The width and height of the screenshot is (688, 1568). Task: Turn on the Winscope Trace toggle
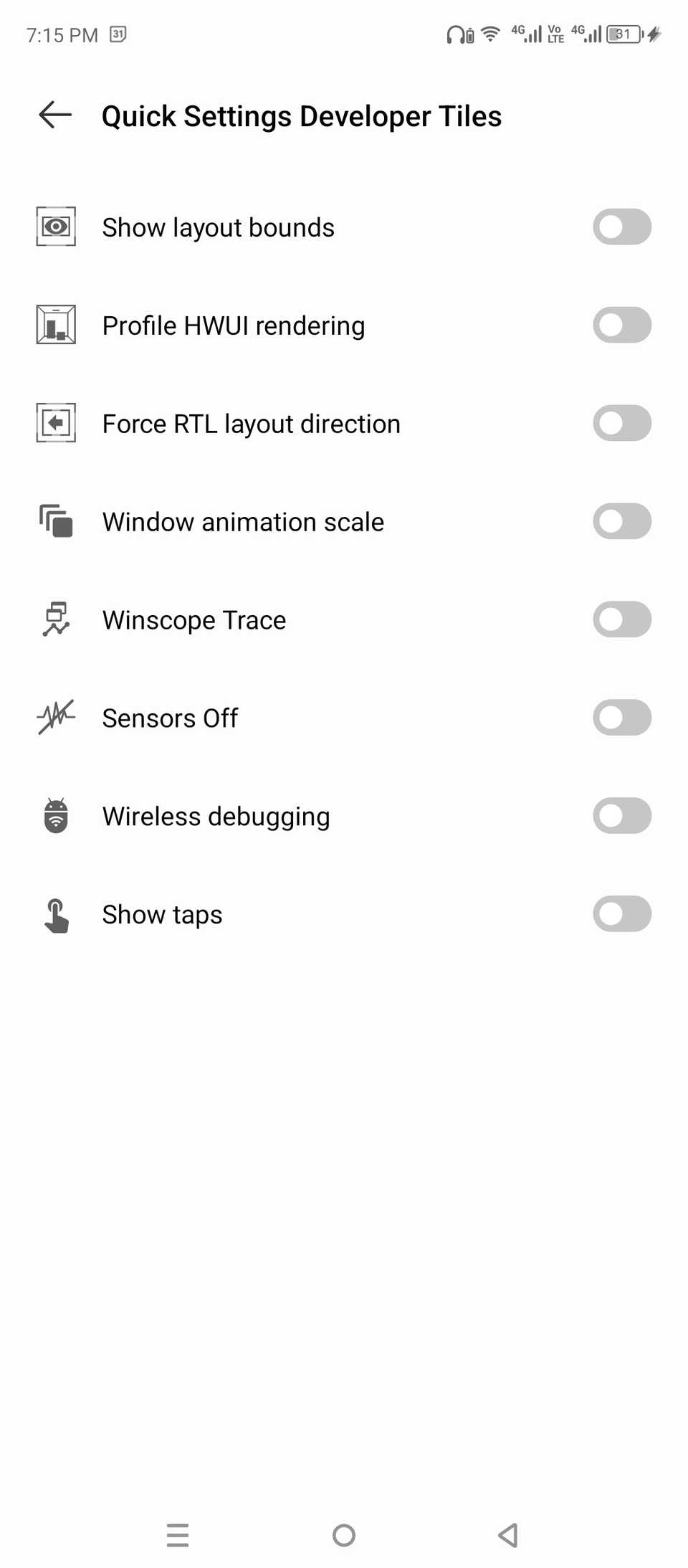(621, 619)
